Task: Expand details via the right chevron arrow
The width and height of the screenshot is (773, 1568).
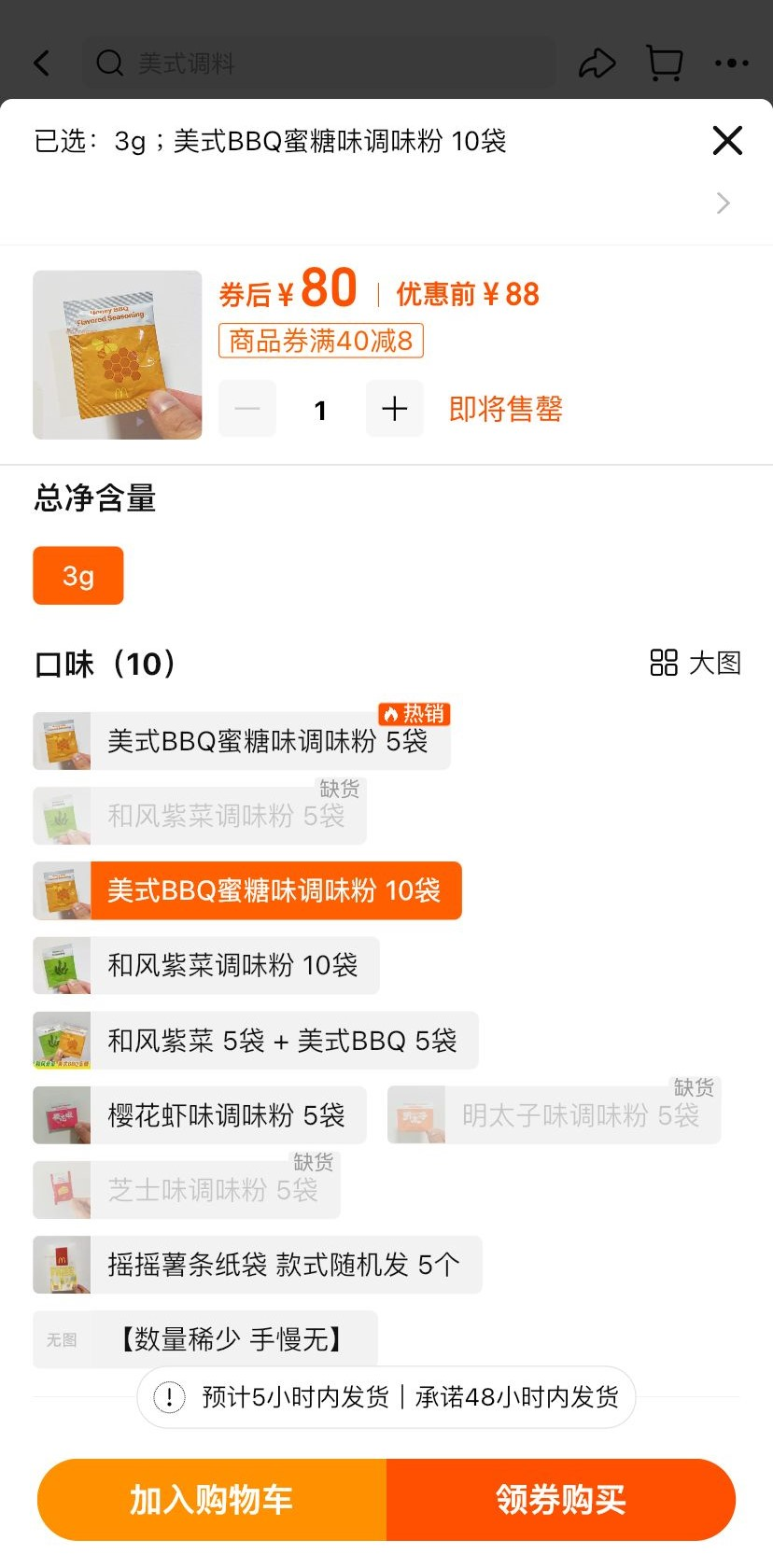Action: pyautogui.click(x=723, y=203)
